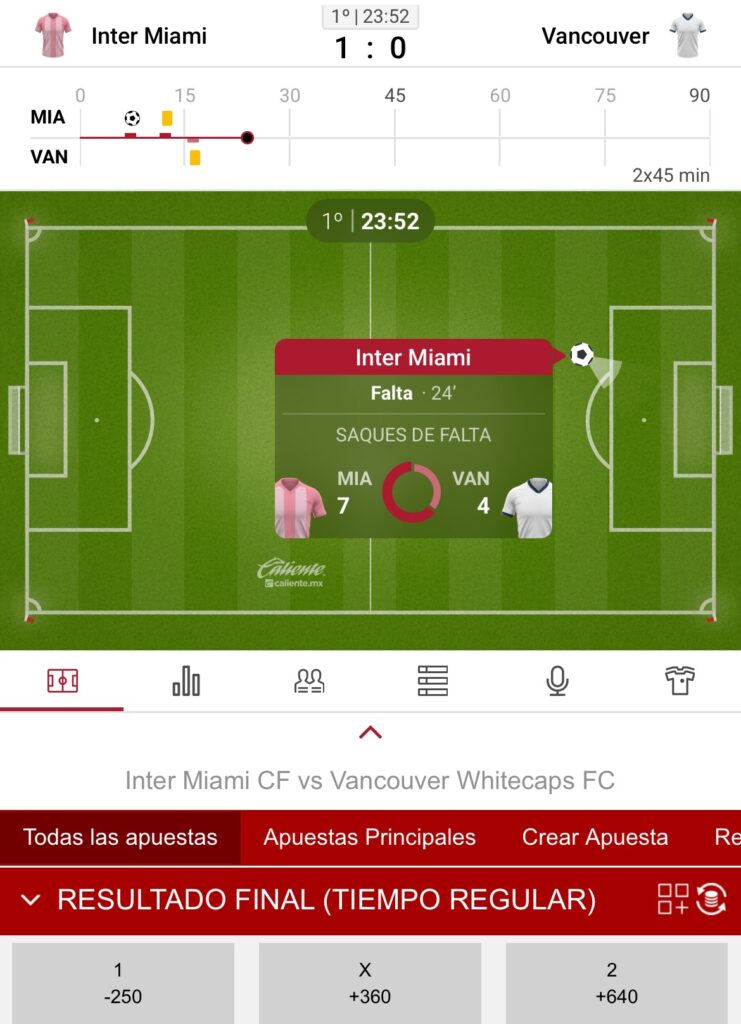Show the standings table tab
The image size is (741, 1024).
(433, 681)
